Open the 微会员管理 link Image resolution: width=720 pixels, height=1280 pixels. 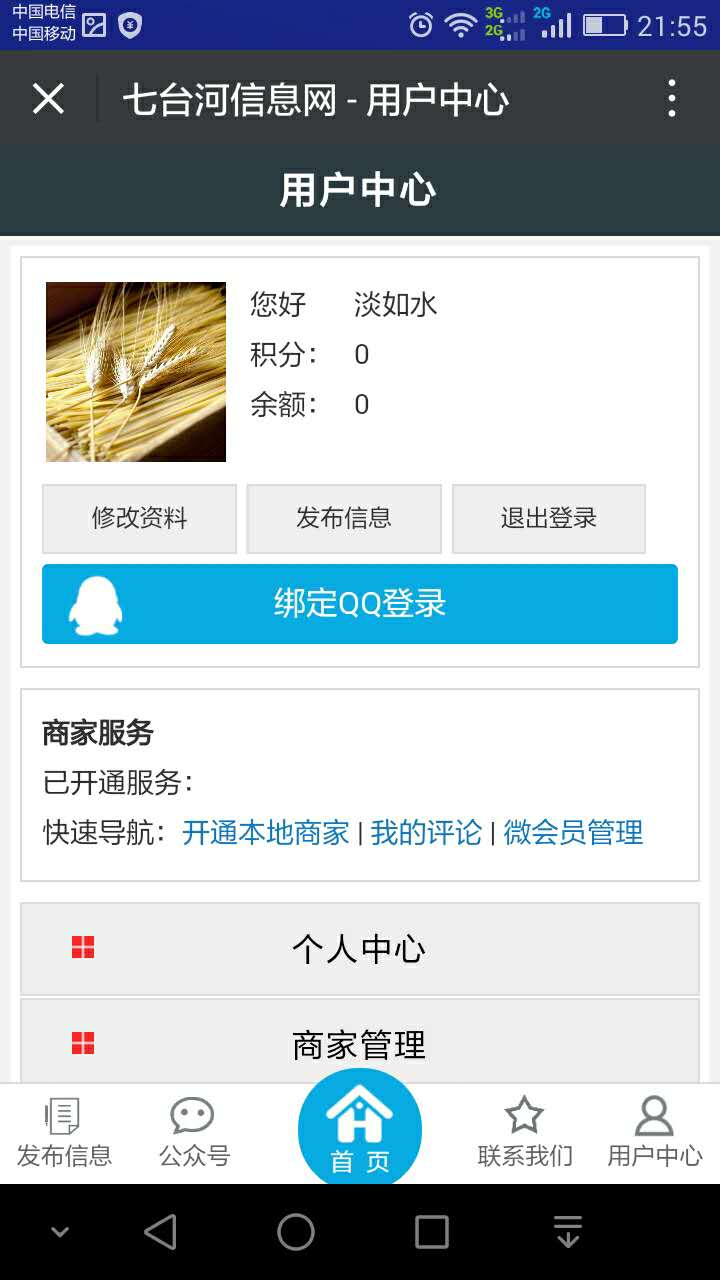(573, 832)
